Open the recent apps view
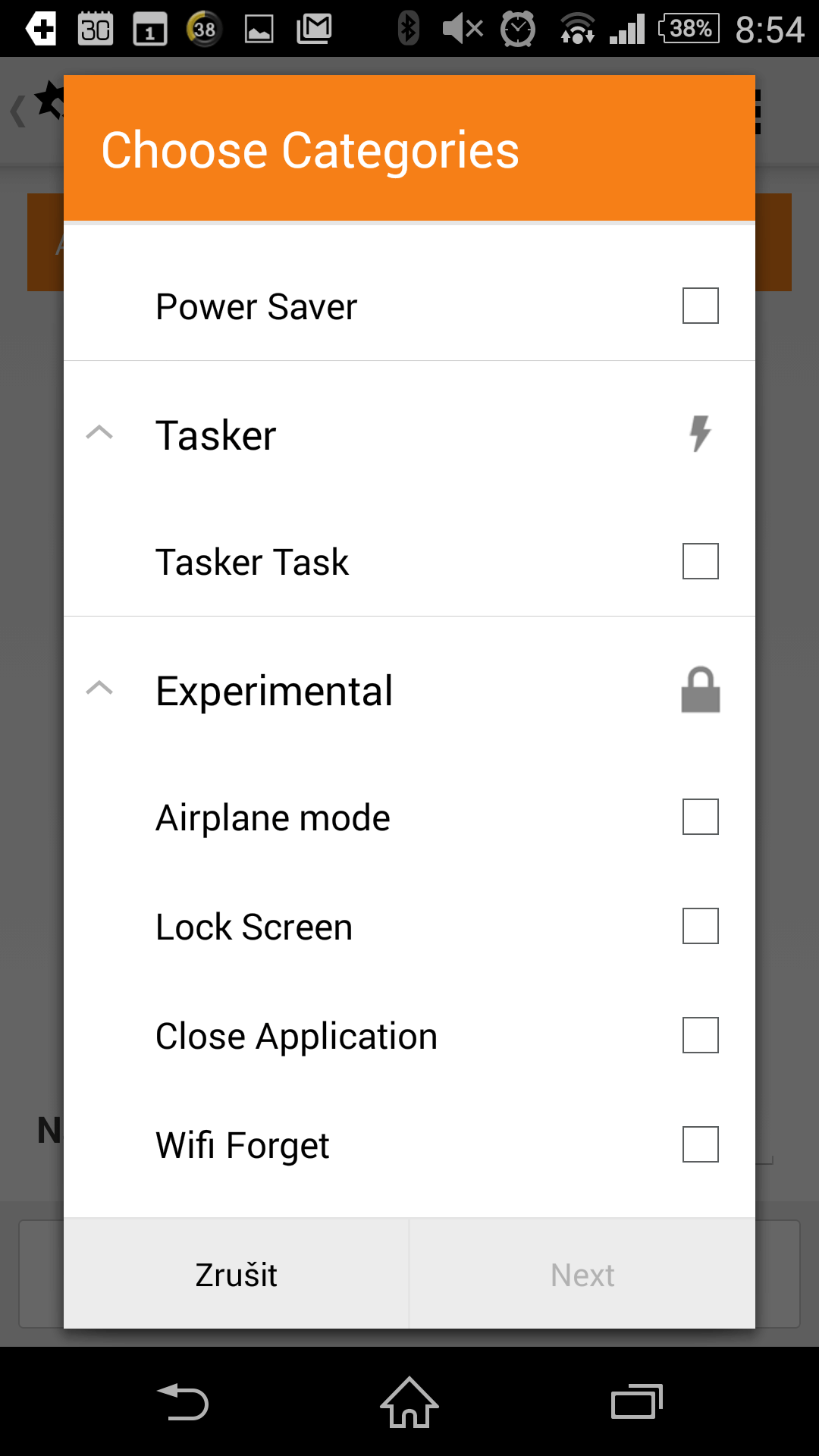This screenshot has height=1456, width=819. click(x=637, y=1401)
